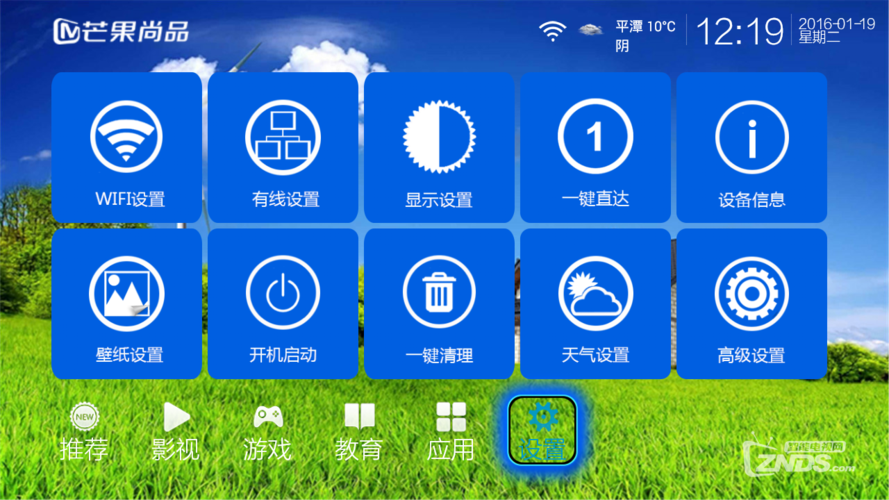The image size is (889, 500).
Task: Select the 一键直达 tile
Action: tap(595, 147)
